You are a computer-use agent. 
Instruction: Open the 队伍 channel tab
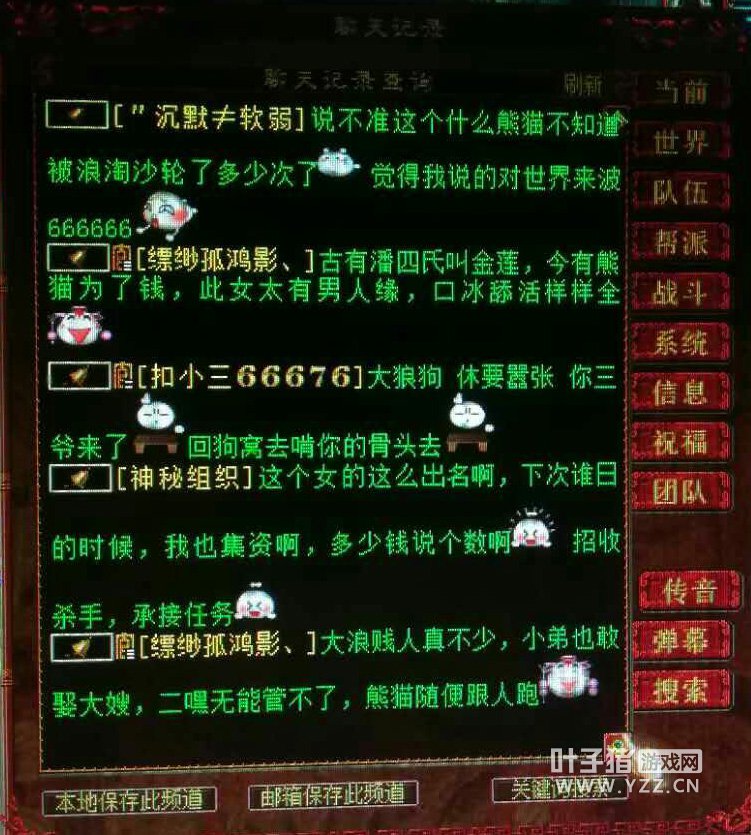(680, 192)
